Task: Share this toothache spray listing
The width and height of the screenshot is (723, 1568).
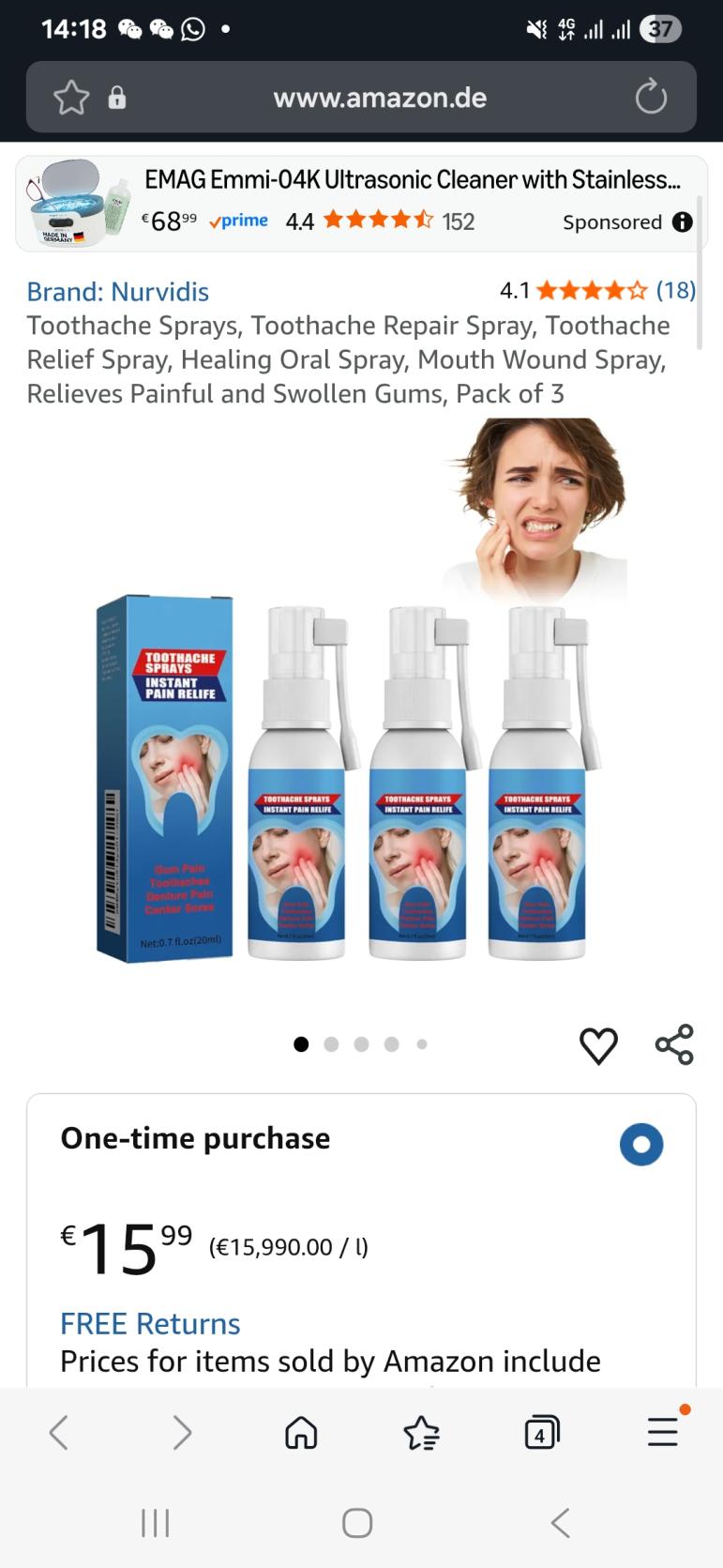Action: [674, 1044]
